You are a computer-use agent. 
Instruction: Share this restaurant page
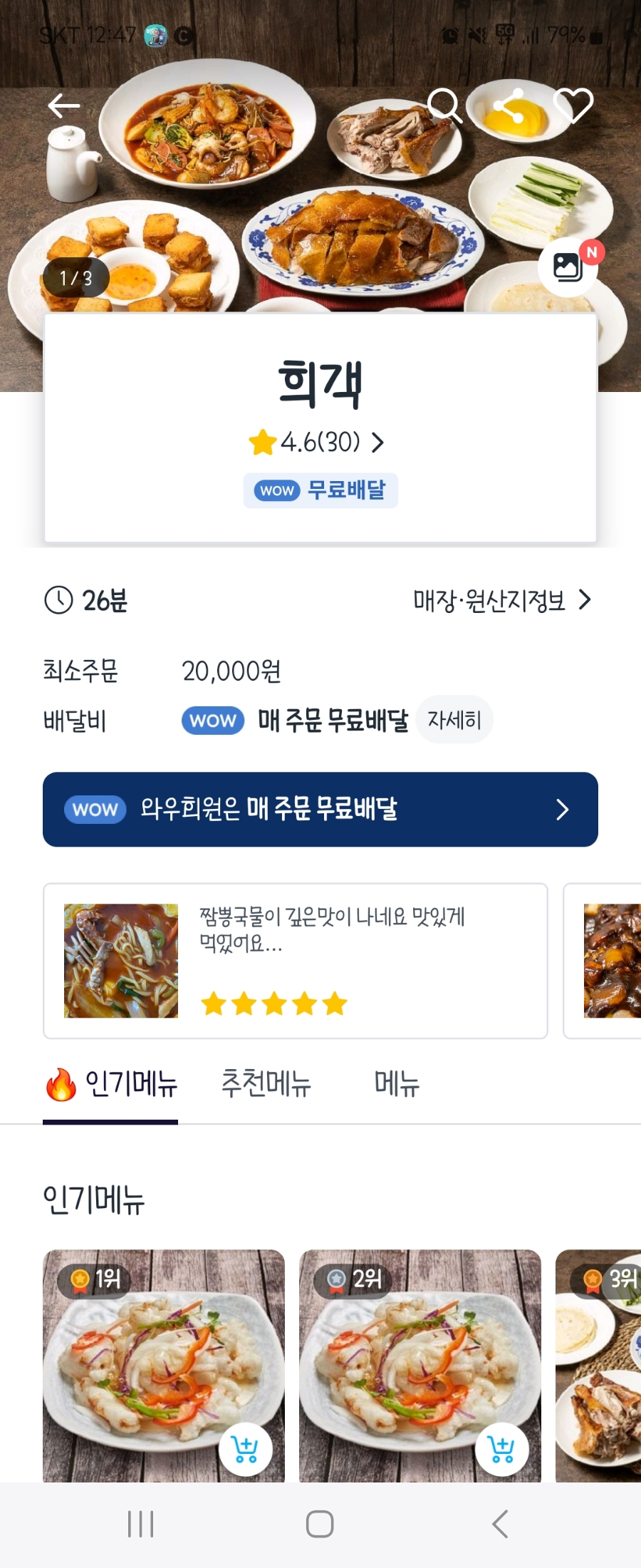(509, 106)
